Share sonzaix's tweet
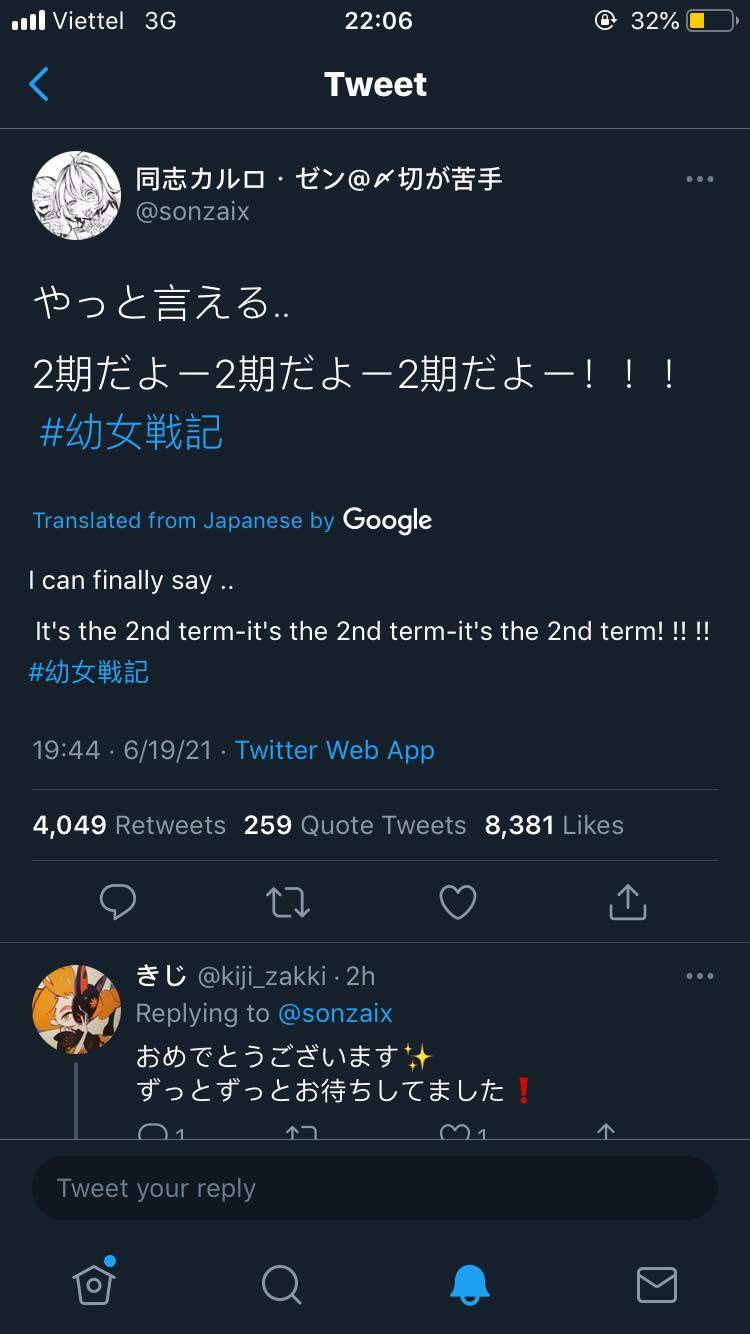This screenshot has height=1334, width=750. tap(627, 903)
